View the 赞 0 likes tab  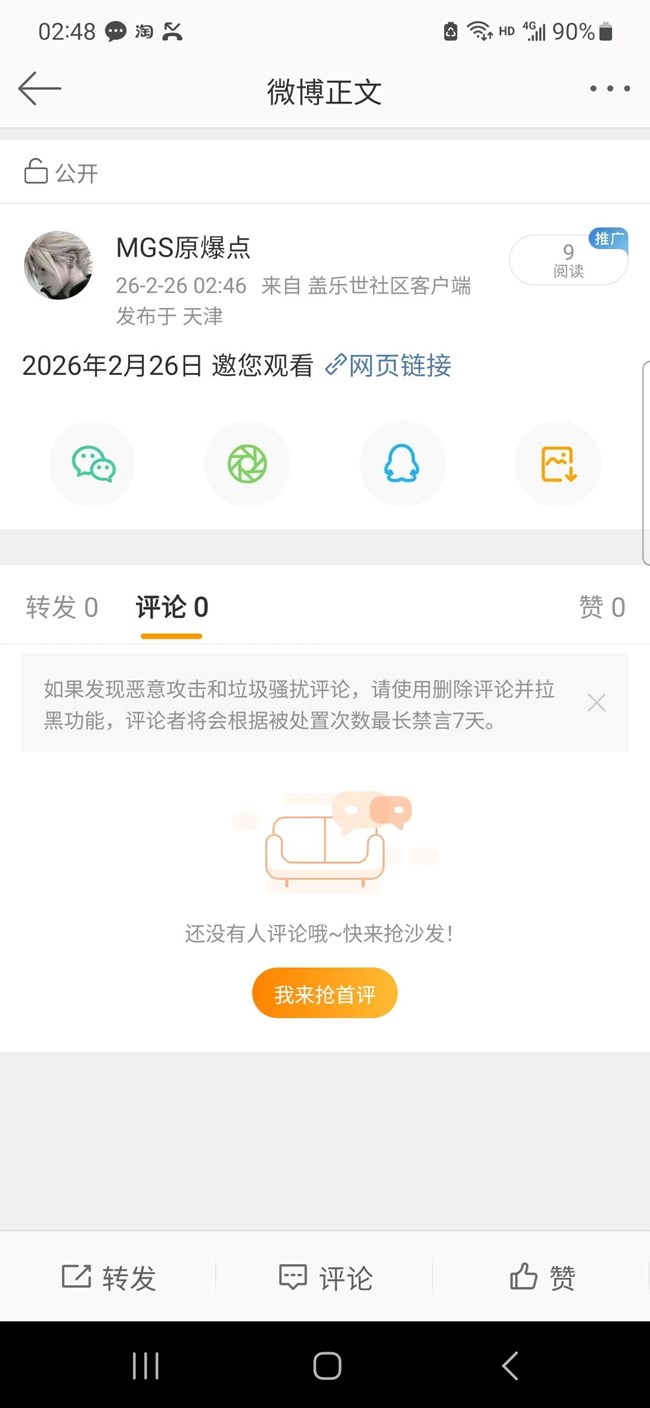click(601, 607)
